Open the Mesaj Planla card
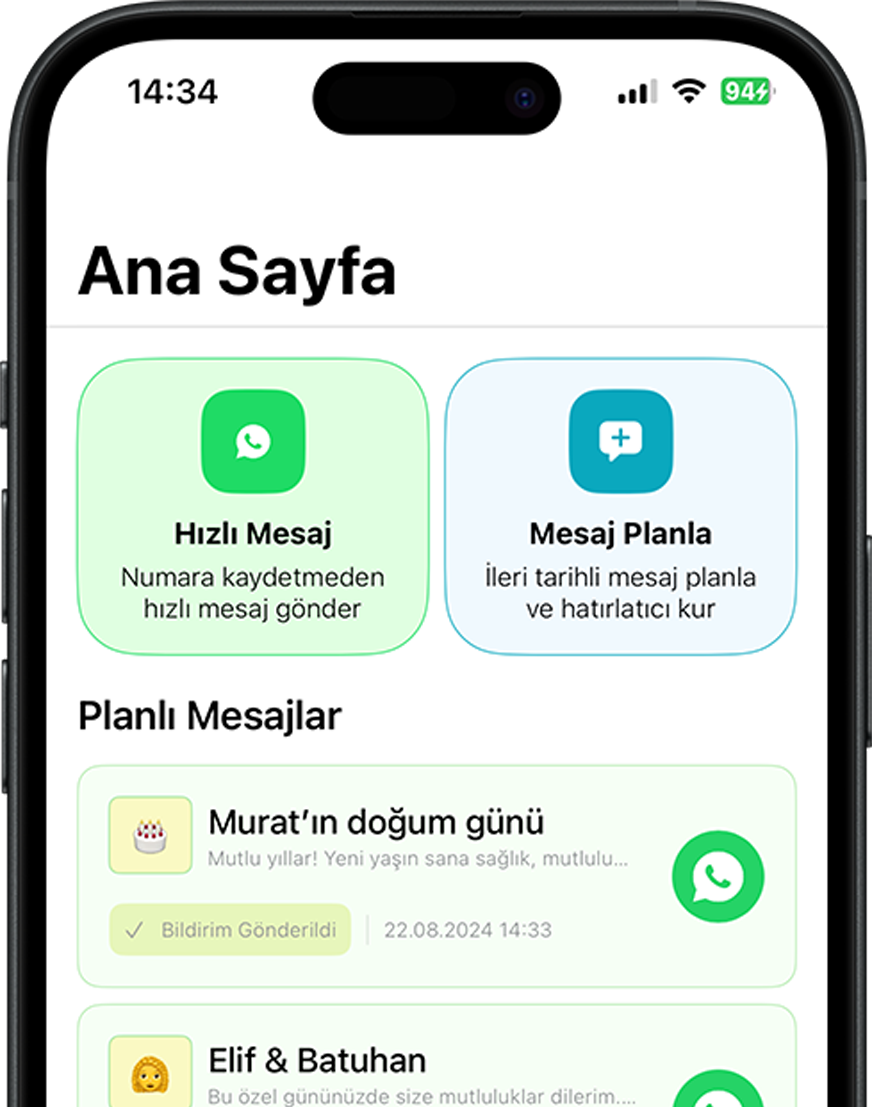This screenshot has width=872, height=1107. 620,507
